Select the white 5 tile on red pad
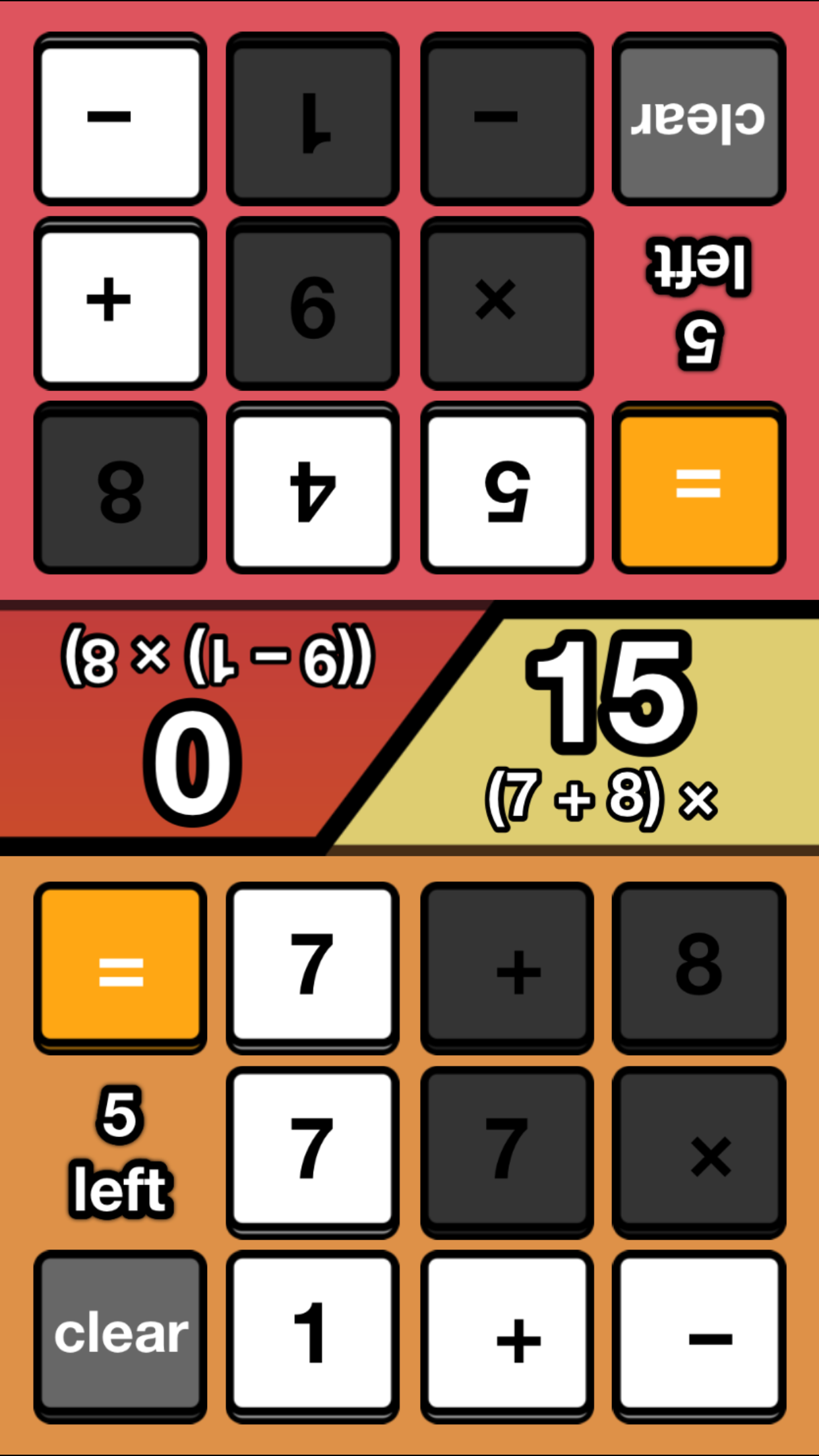 (x=507, y=488)
